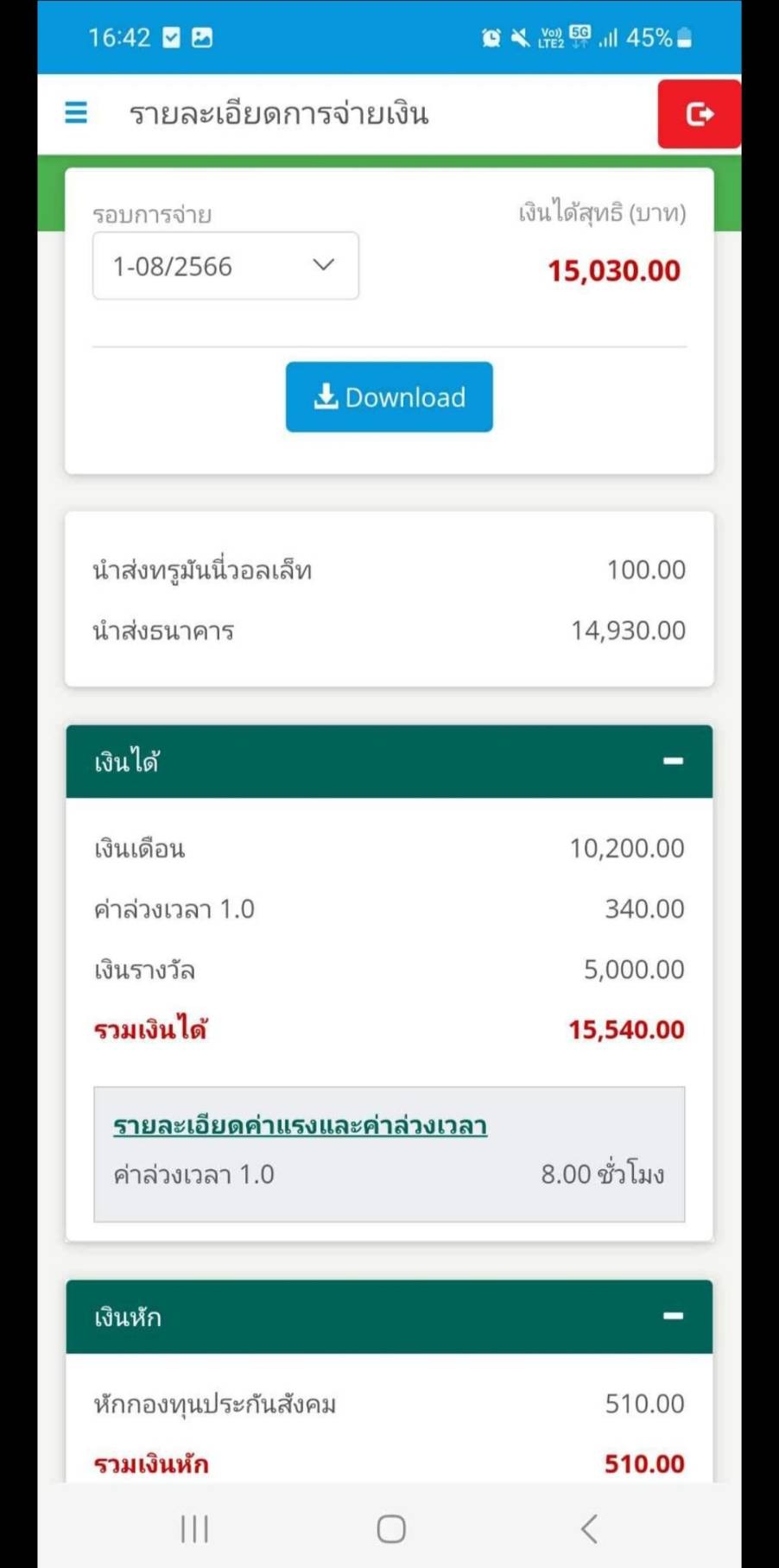Download the payslip

click(x=389, y=397)
